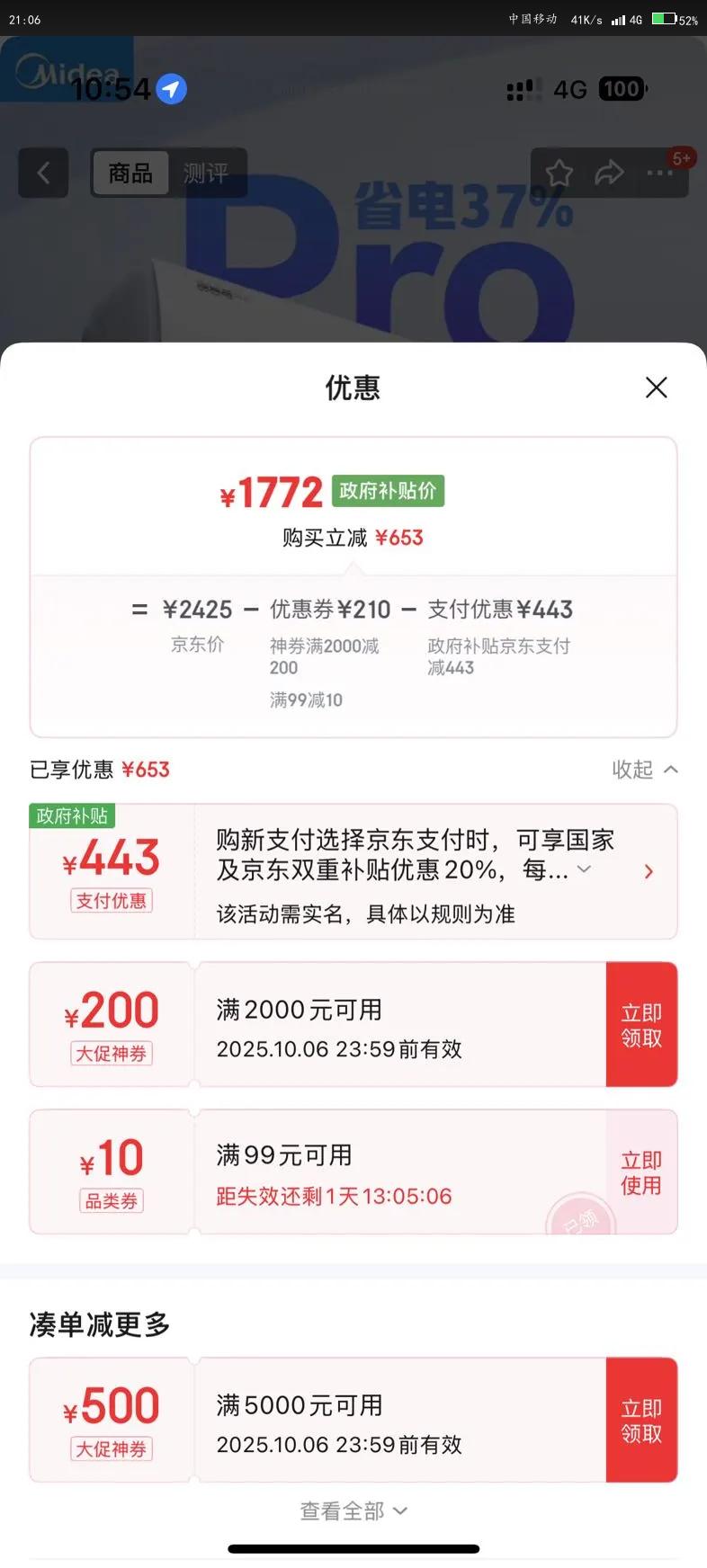Claim the ¥500 满5000元 coupon
Screen dimensions: 707x1568
(x=640, y=1421)
